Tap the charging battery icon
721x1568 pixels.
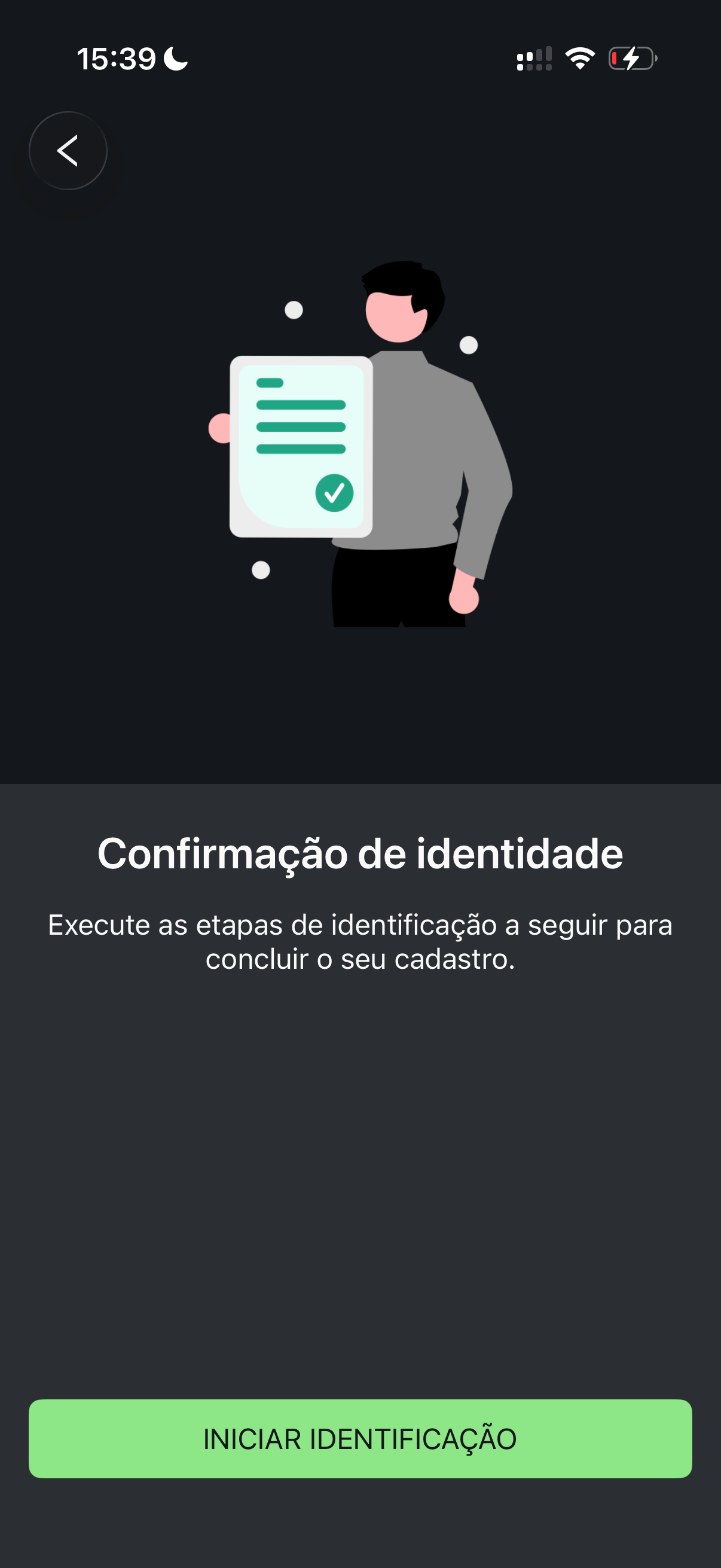[x=630, y=59]
